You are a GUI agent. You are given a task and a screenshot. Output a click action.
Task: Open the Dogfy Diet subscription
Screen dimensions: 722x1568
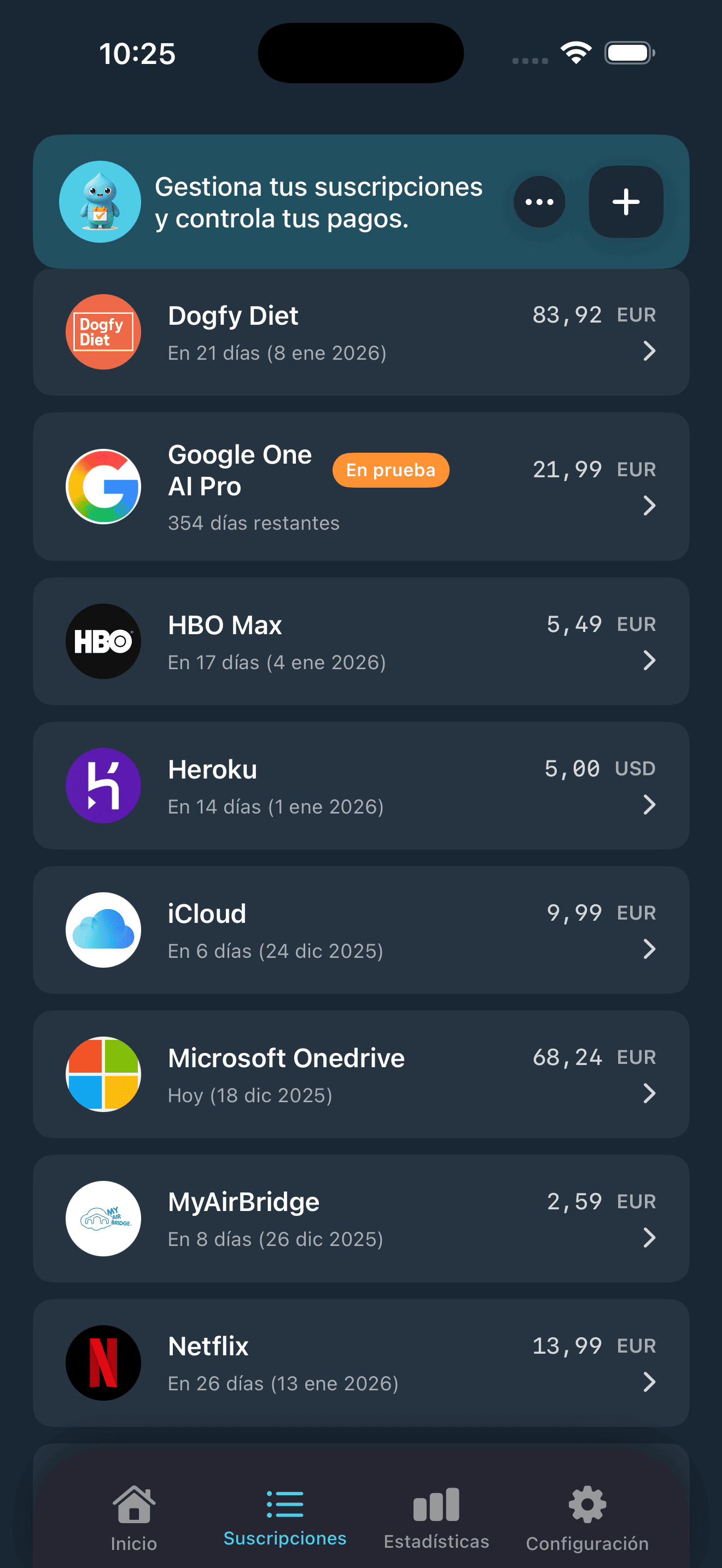pos(360,332)
